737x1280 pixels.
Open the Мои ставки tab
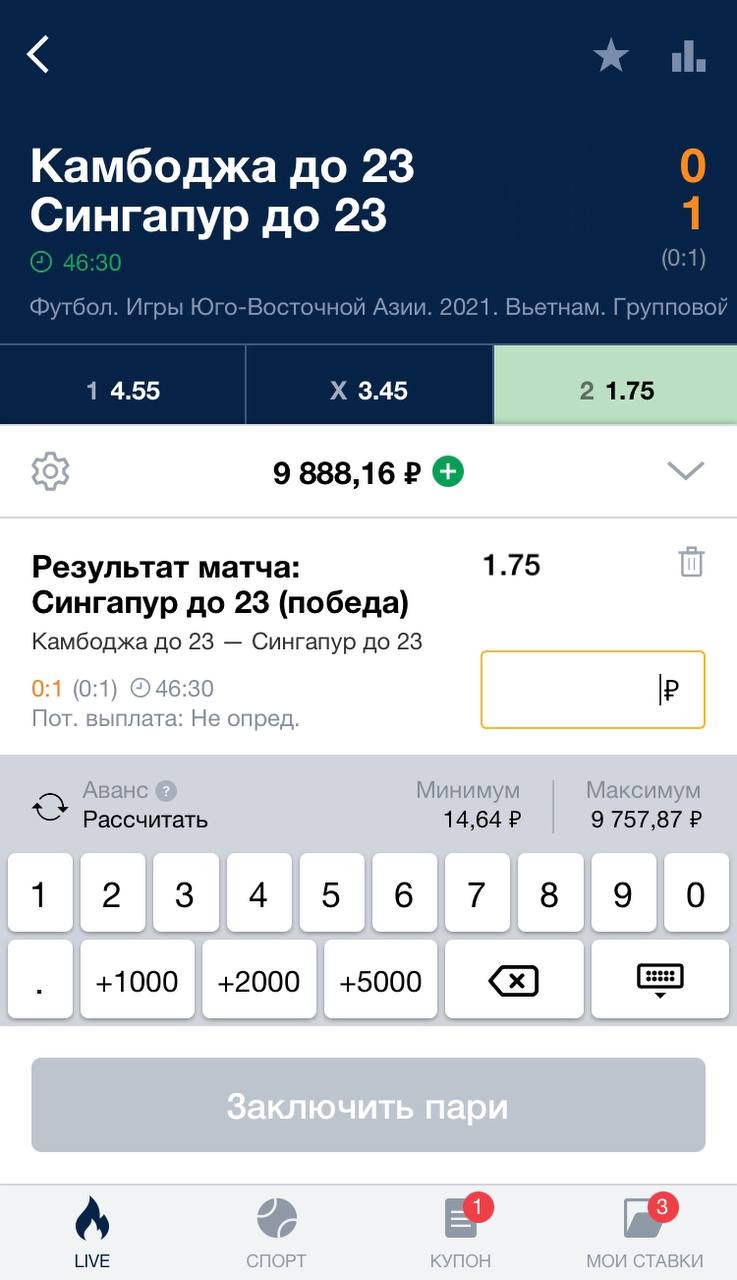pos(644,1233)
